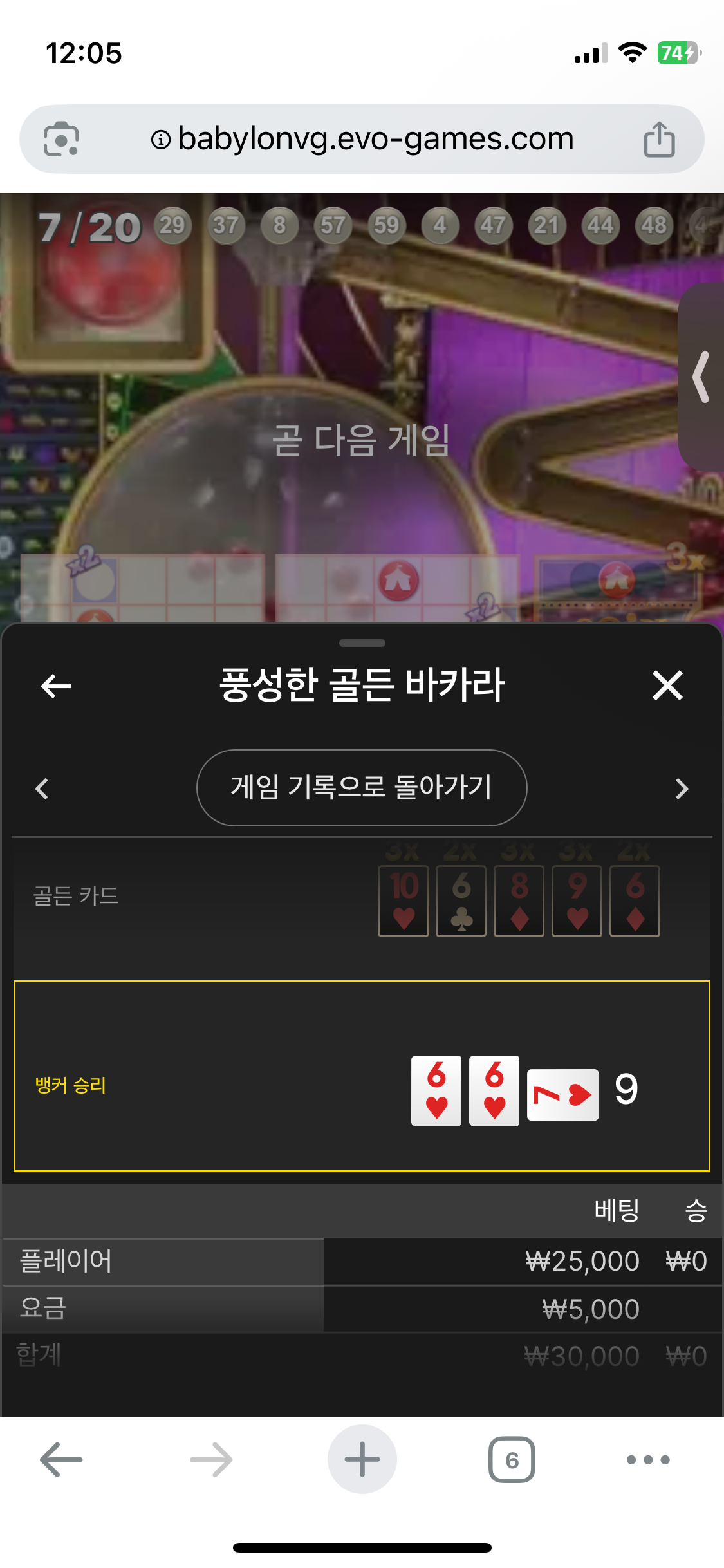The width and height of the screenshot is (724, 1568).
Task: Show the previous game record
Action: (42, 789)
